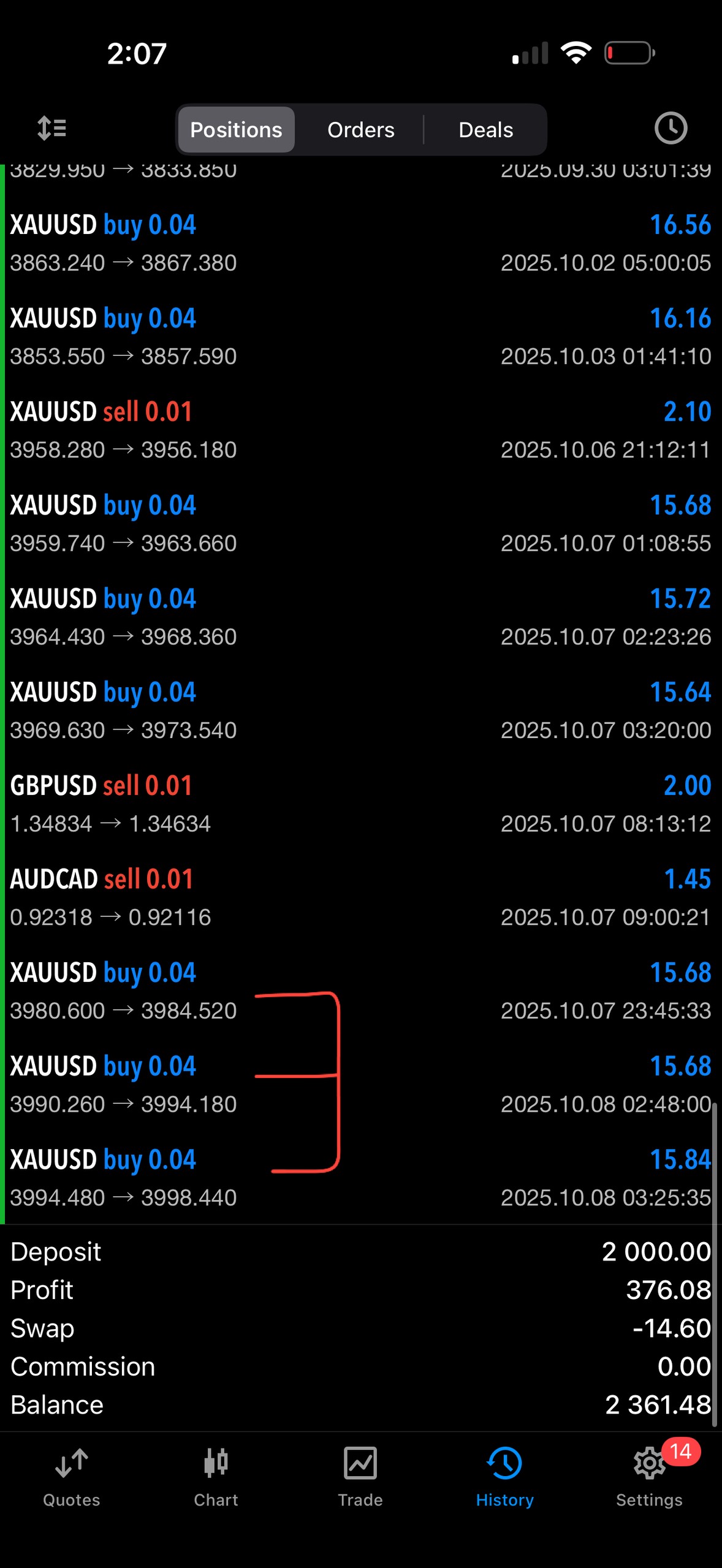Select the Positions segment

coord(236,130)
